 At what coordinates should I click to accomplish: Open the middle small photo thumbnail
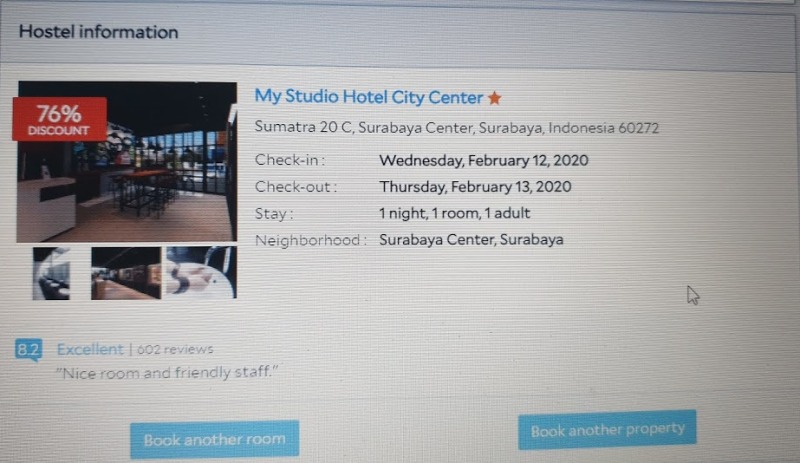pos(125,273)
